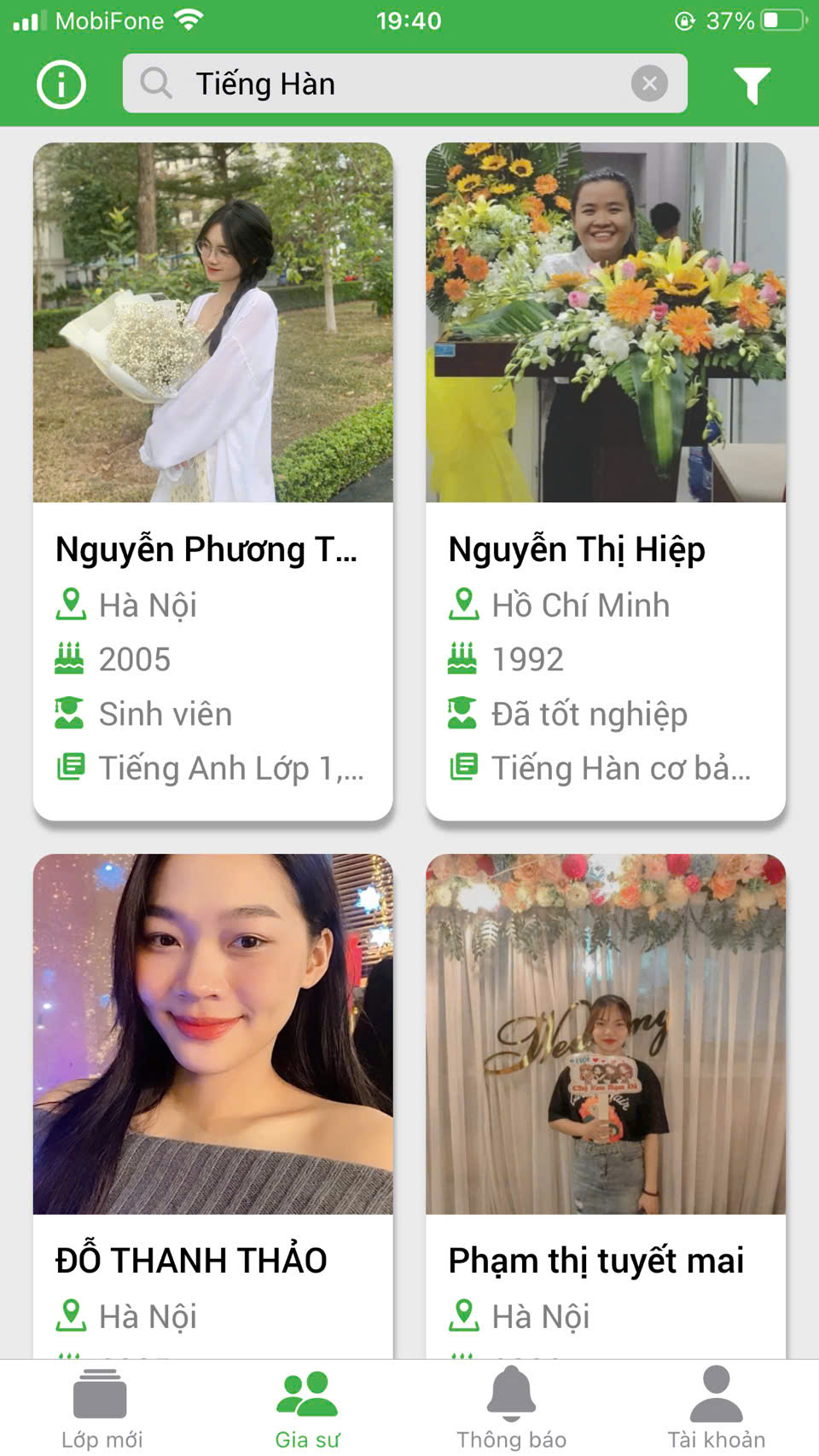
Task: Switch to the Tài khoản tab
Action: pos(716,1408)
